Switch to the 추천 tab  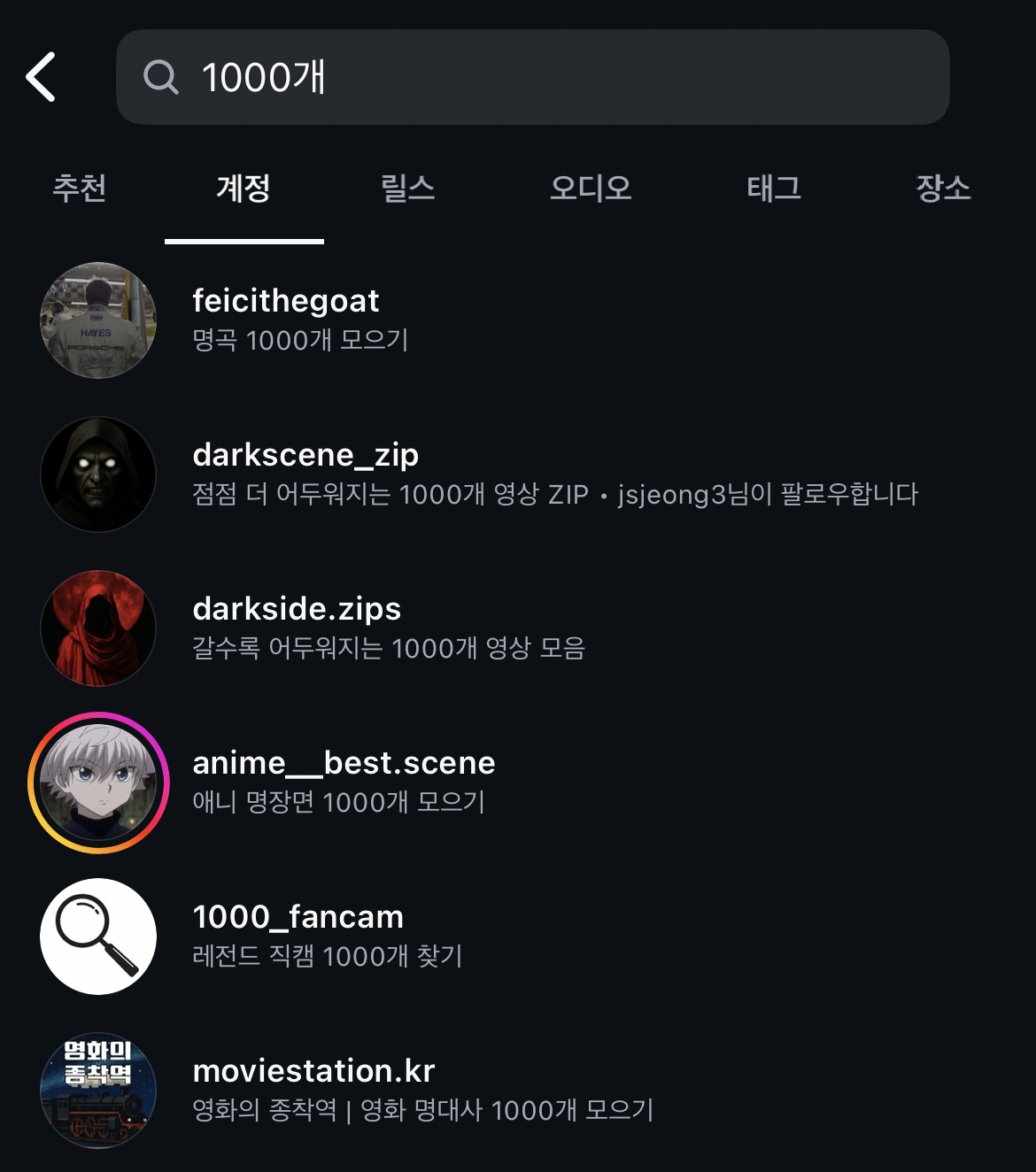[80, 189]
